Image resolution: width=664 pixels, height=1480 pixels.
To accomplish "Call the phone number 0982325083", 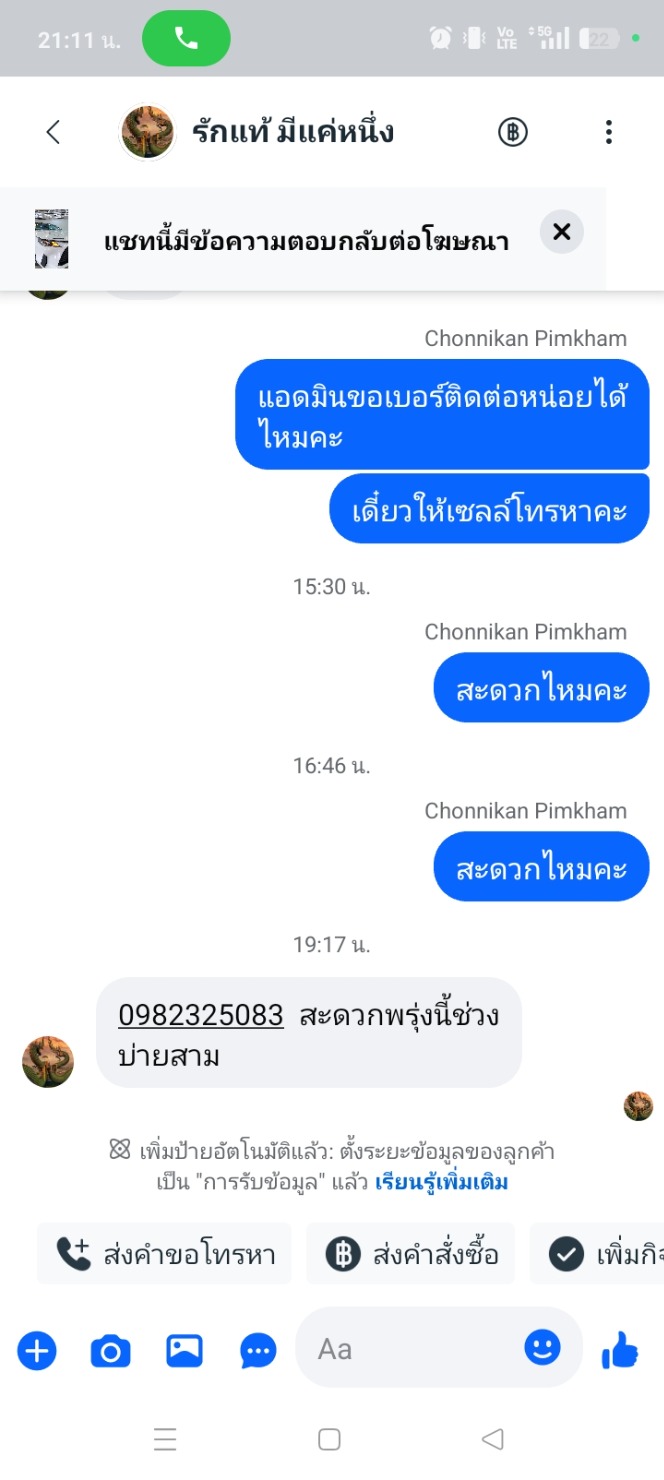I will (201, 1015).
